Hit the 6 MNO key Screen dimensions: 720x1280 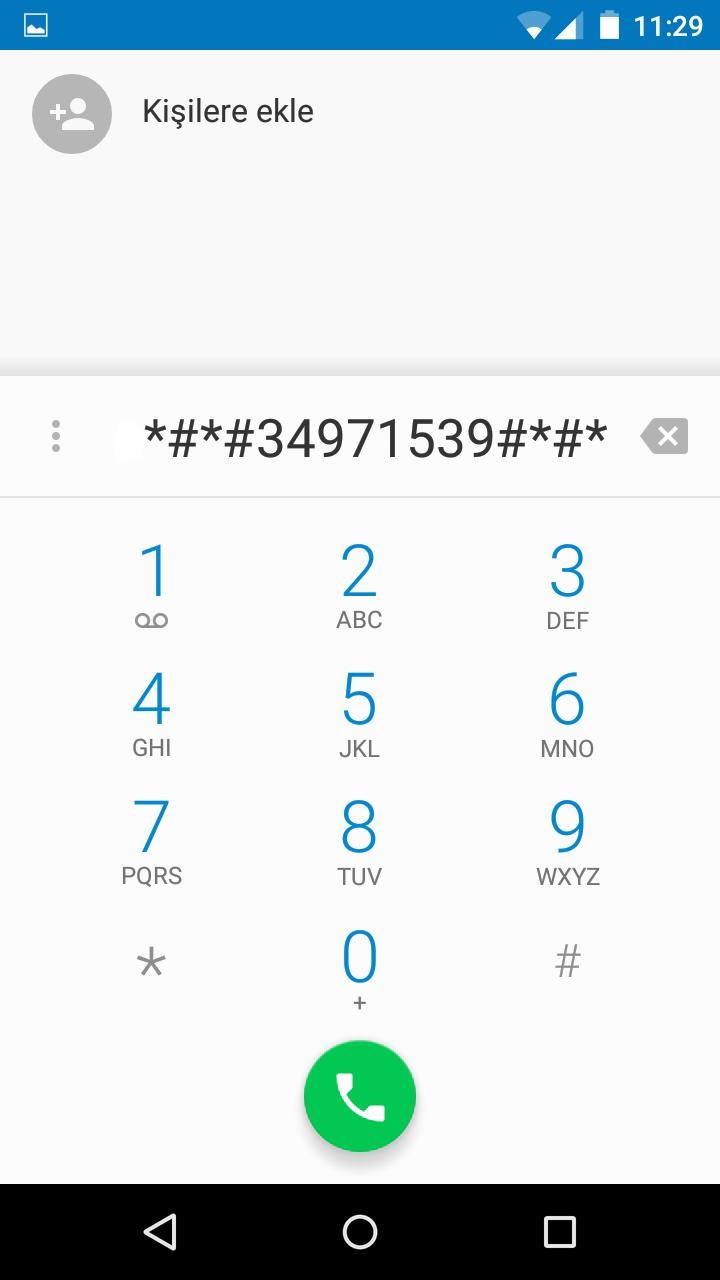567,714
